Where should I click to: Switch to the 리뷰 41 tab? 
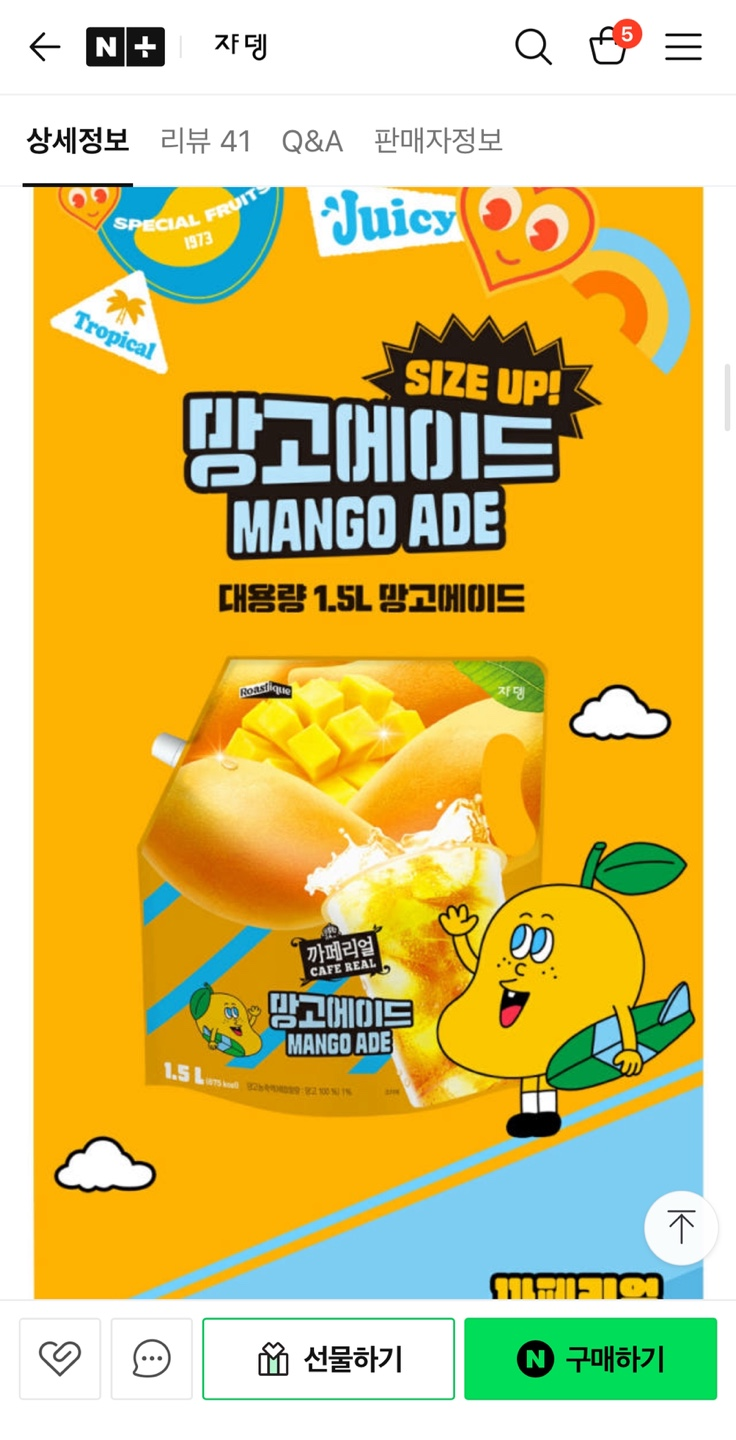pos(205,141)
